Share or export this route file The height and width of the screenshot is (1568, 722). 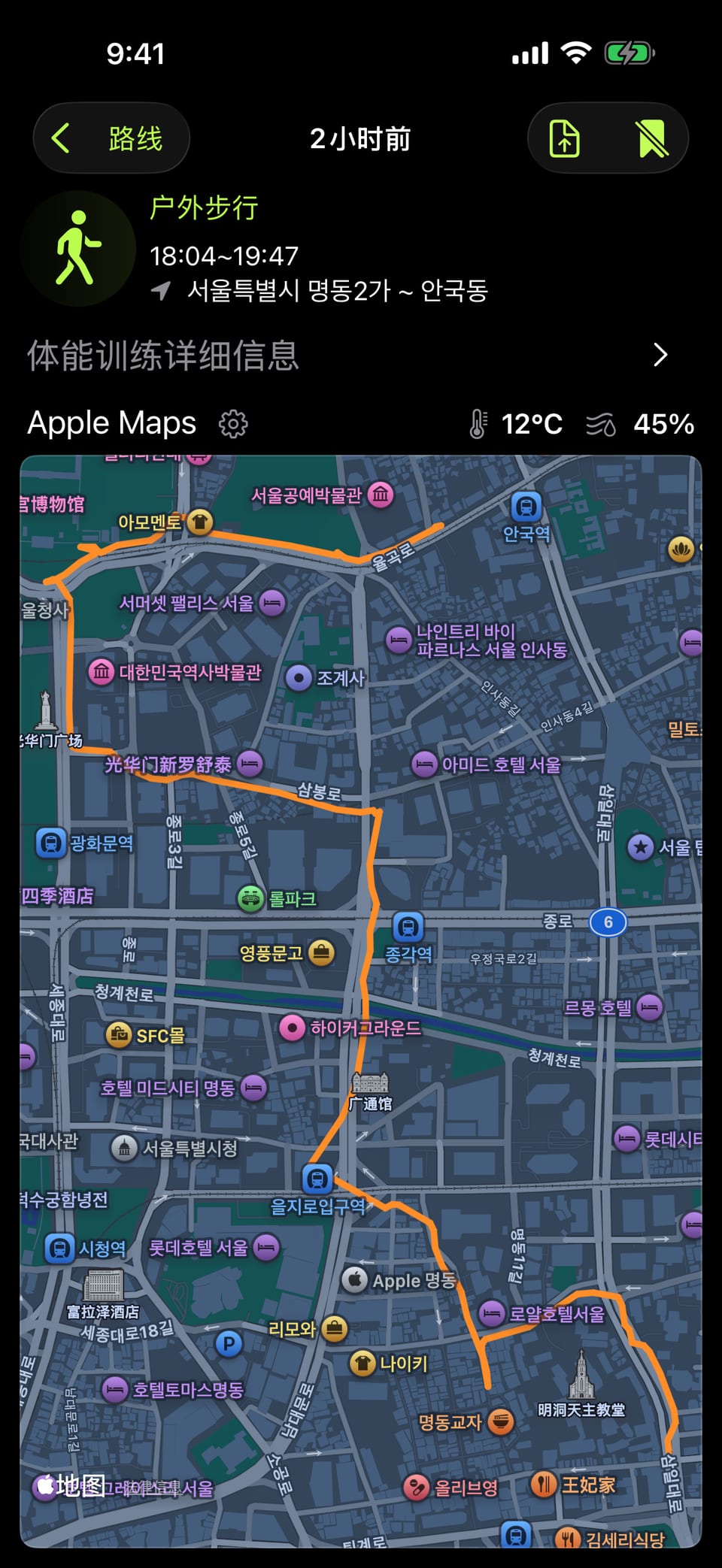click(x=565, y=138)
